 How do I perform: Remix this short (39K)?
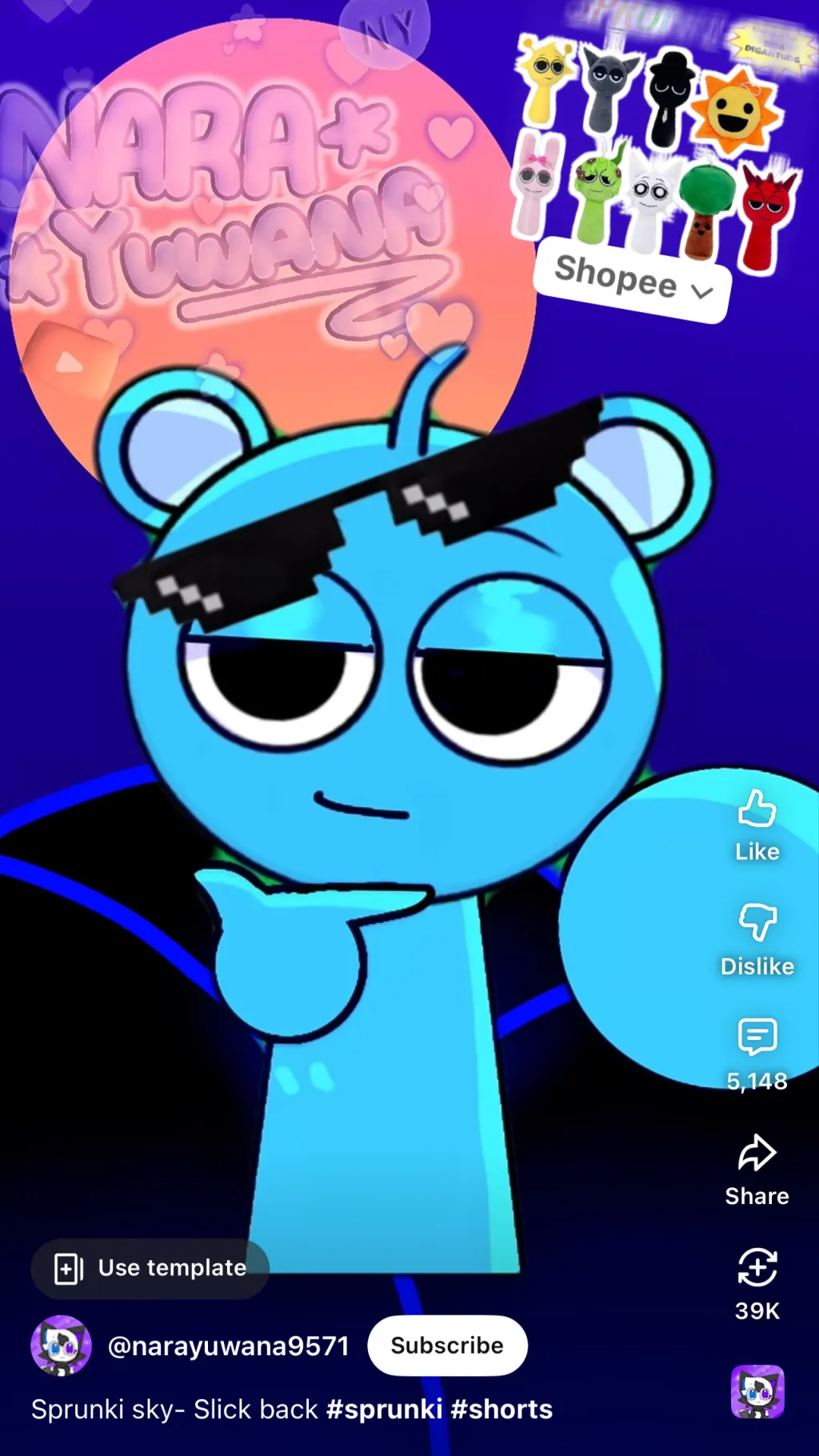pyautogui.click(x=757, y=1268)
